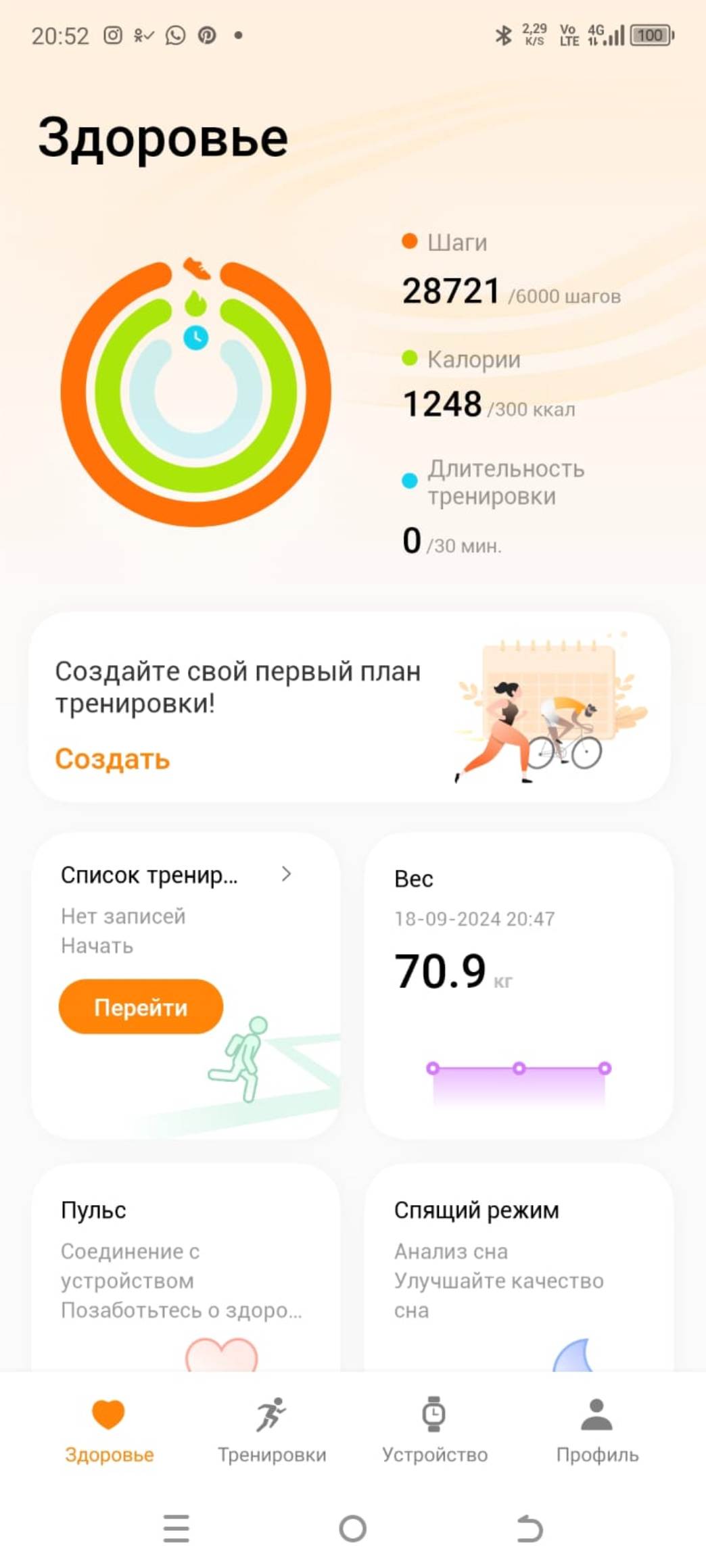Go to home via system home button
Image resolution: width=706 pixels, height=1568 pixels.
tap(352, 1528)
